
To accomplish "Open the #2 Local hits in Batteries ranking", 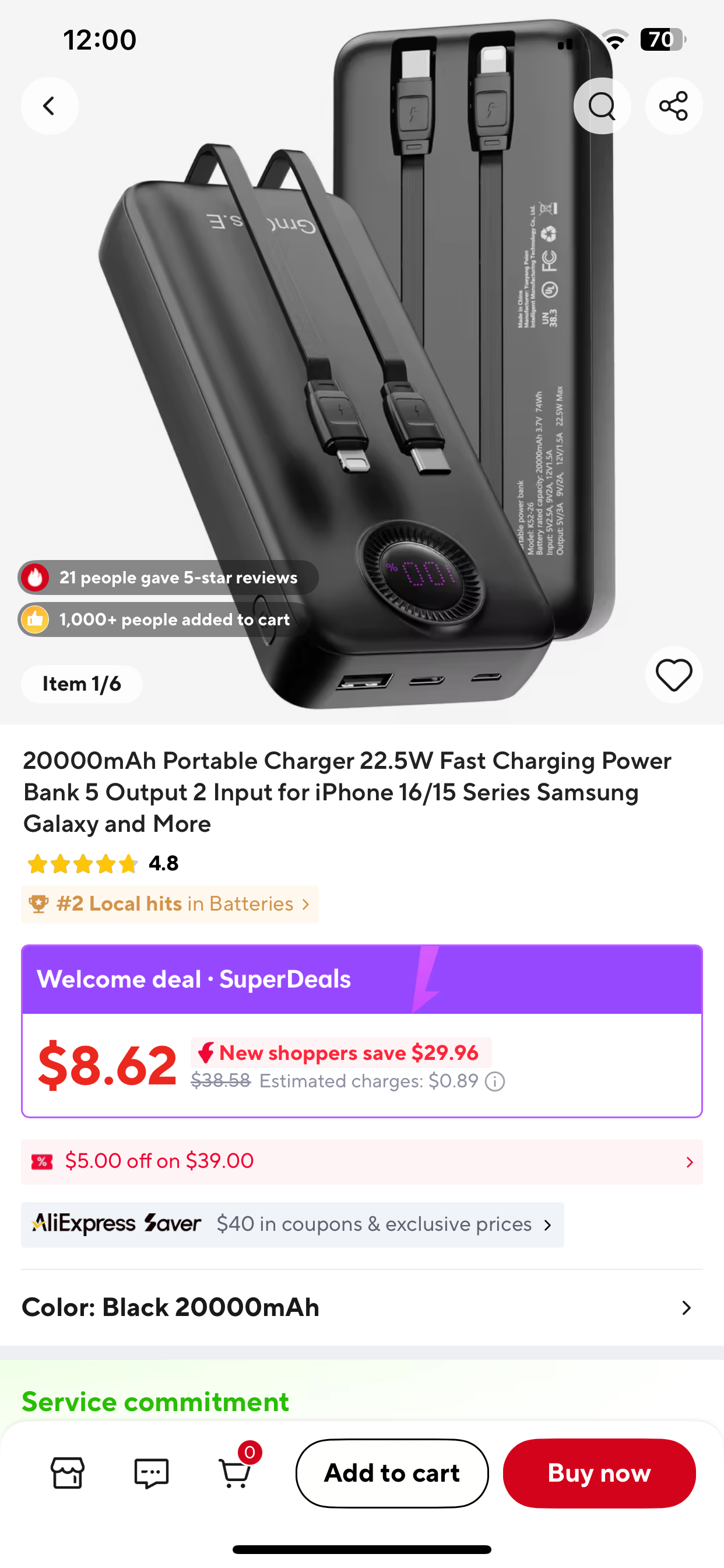I will 170,904.
